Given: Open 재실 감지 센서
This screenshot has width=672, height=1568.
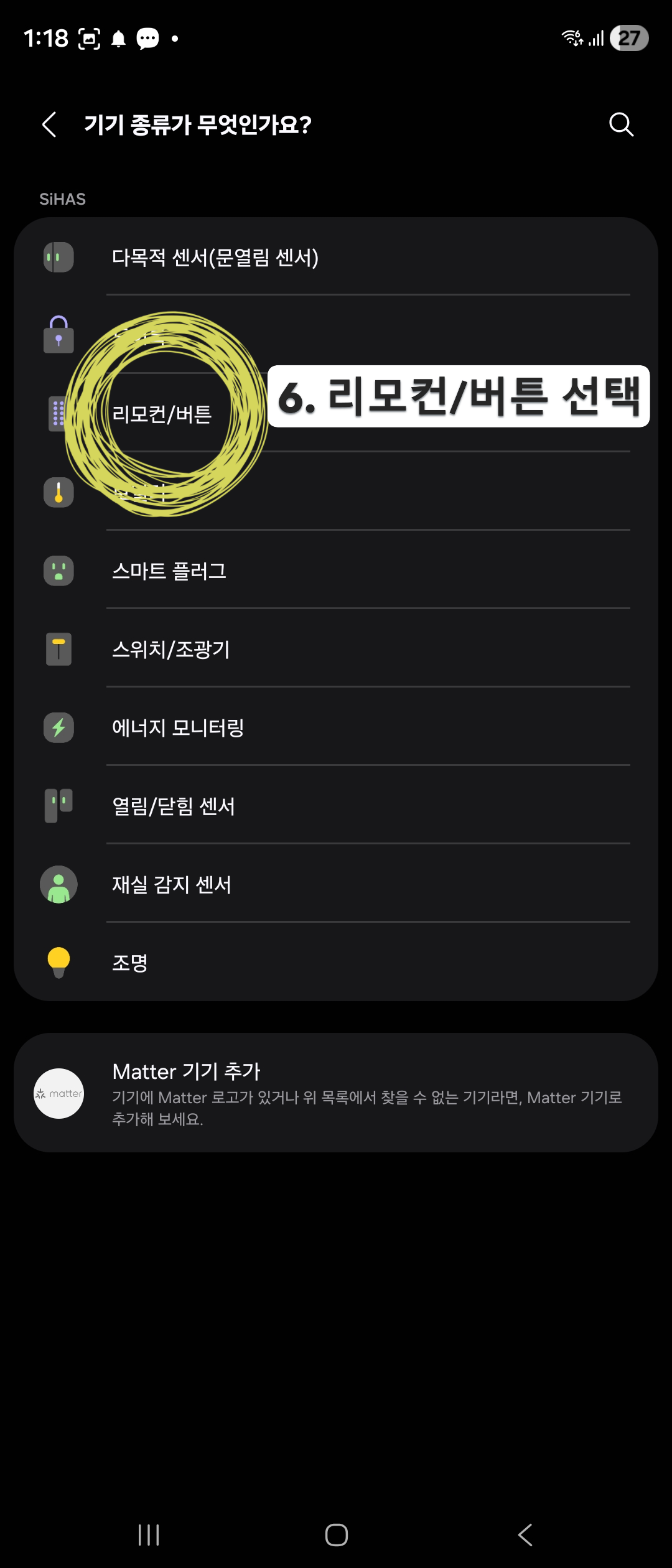Looking at the screenshot, I should (336, 884).
